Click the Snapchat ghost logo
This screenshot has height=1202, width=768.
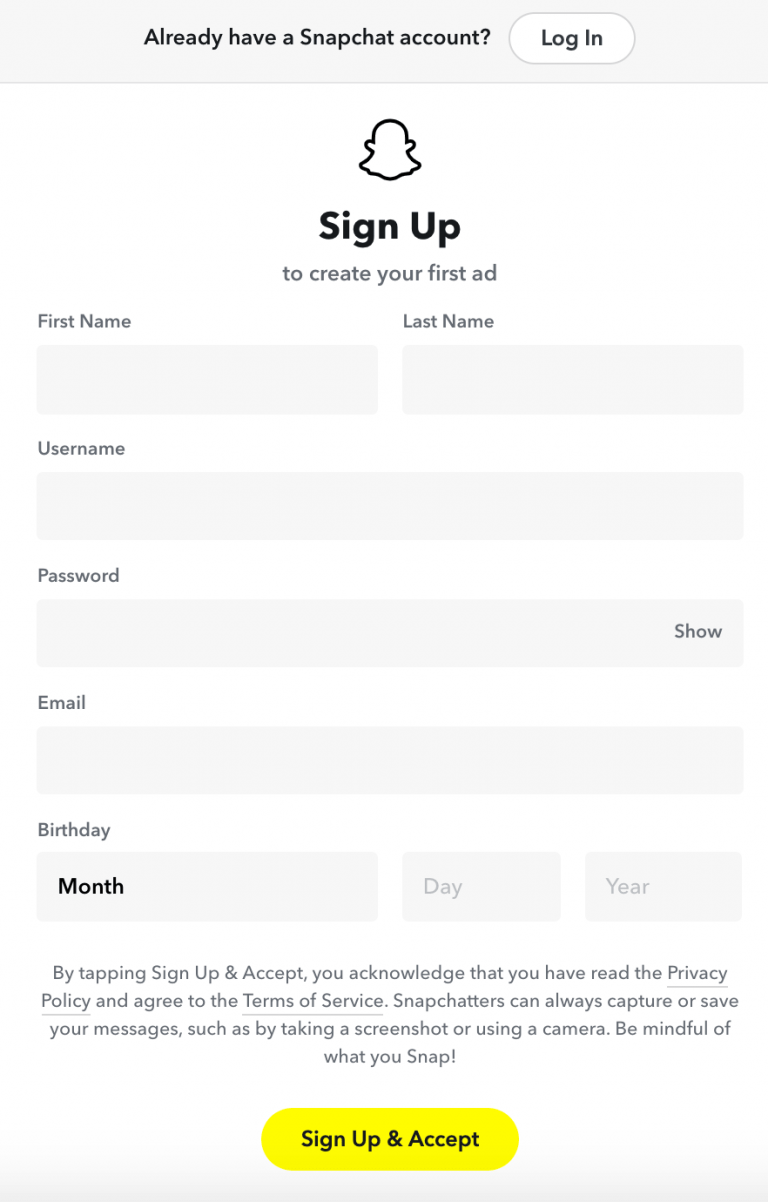(x=389, y=150)
